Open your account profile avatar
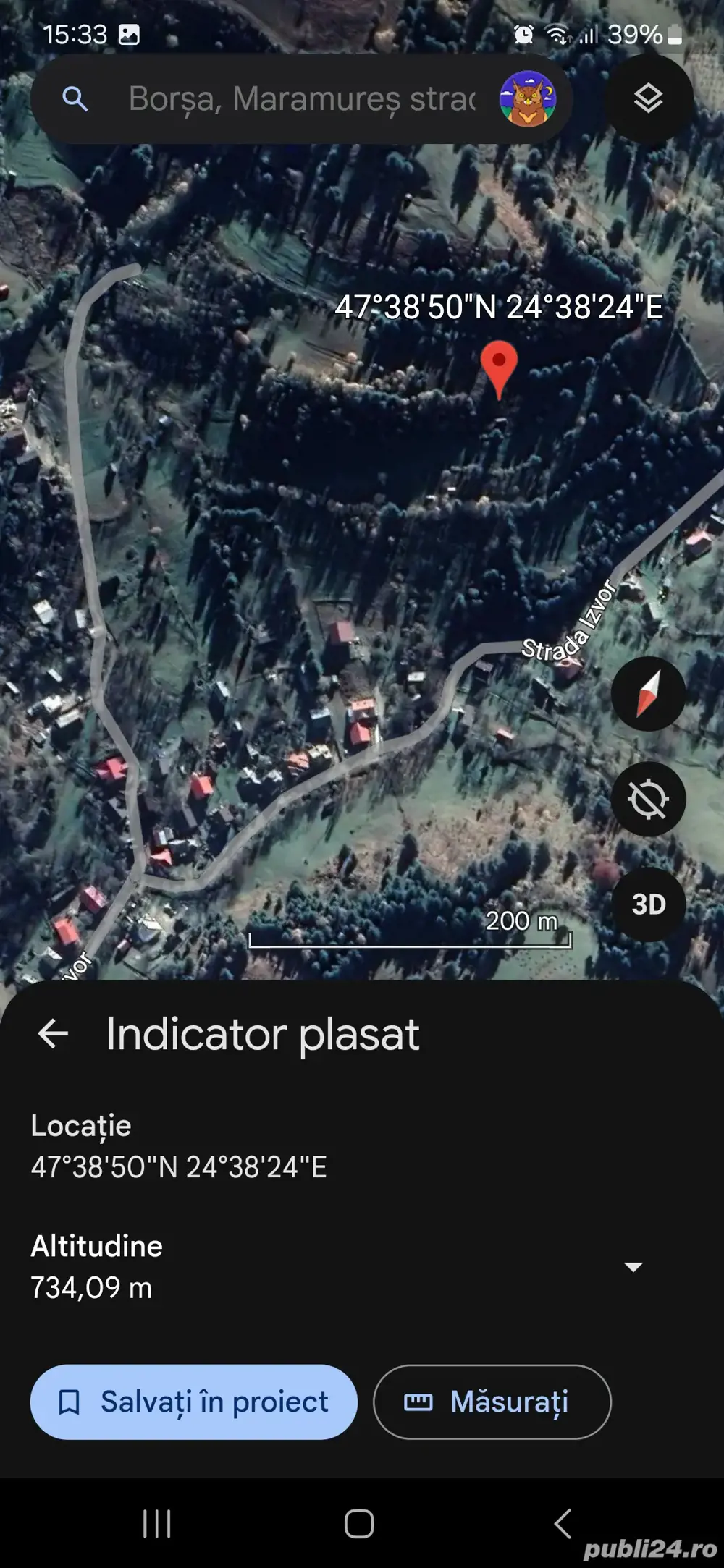The image size is (724, 1568). point(528,99)
